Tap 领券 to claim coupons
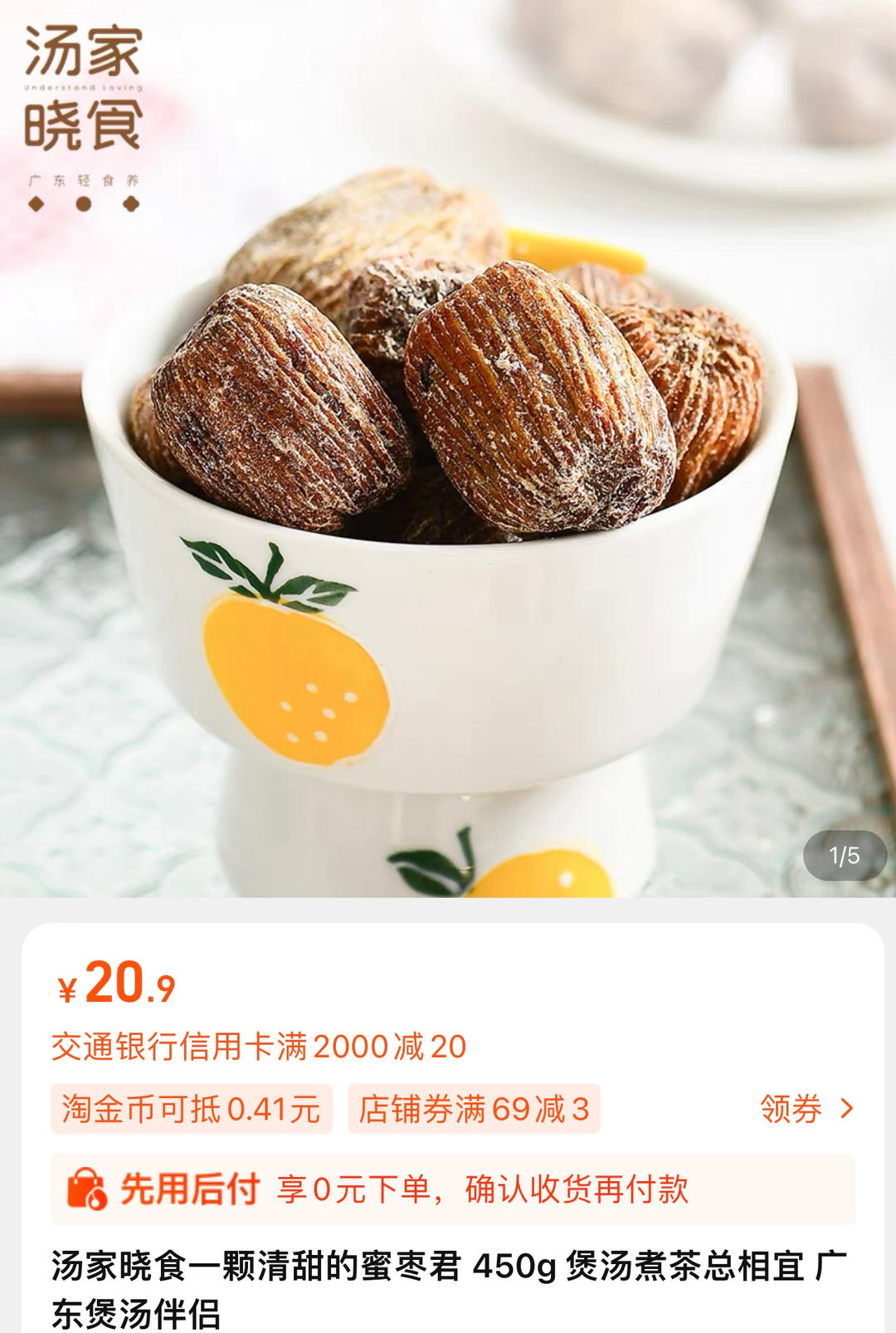 coord(805,1109)
